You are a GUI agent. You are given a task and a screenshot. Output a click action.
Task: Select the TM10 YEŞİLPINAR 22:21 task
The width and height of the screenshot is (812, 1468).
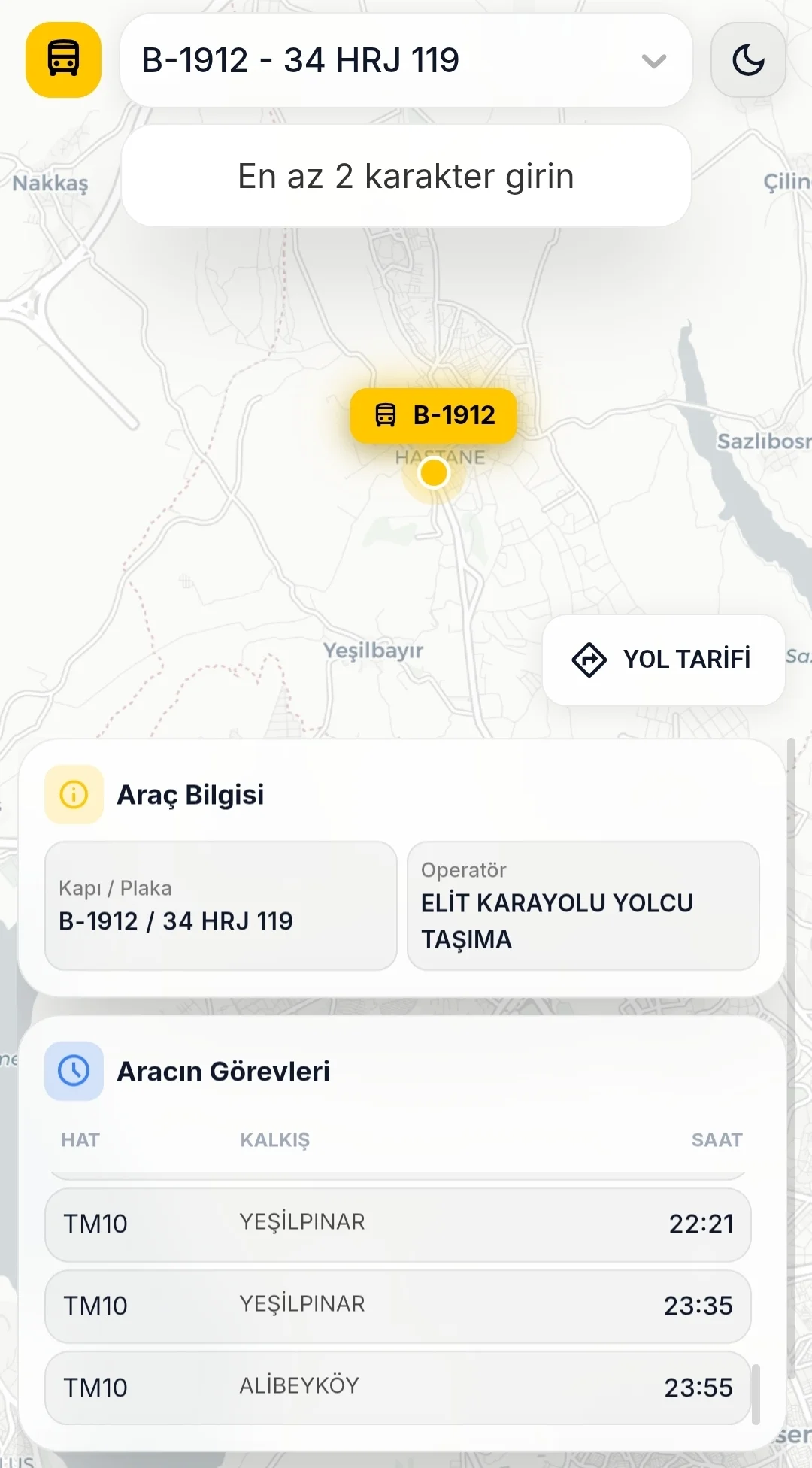tap(398, 1224)
